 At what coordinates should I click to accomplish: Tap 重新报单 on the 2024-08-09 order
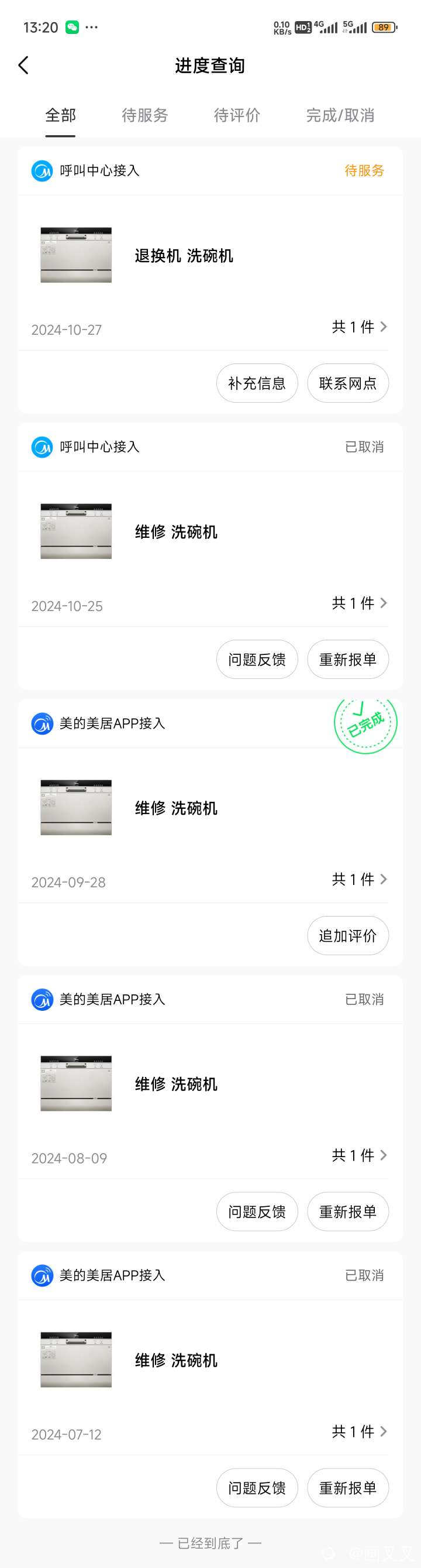click(x=347, y=1212)
